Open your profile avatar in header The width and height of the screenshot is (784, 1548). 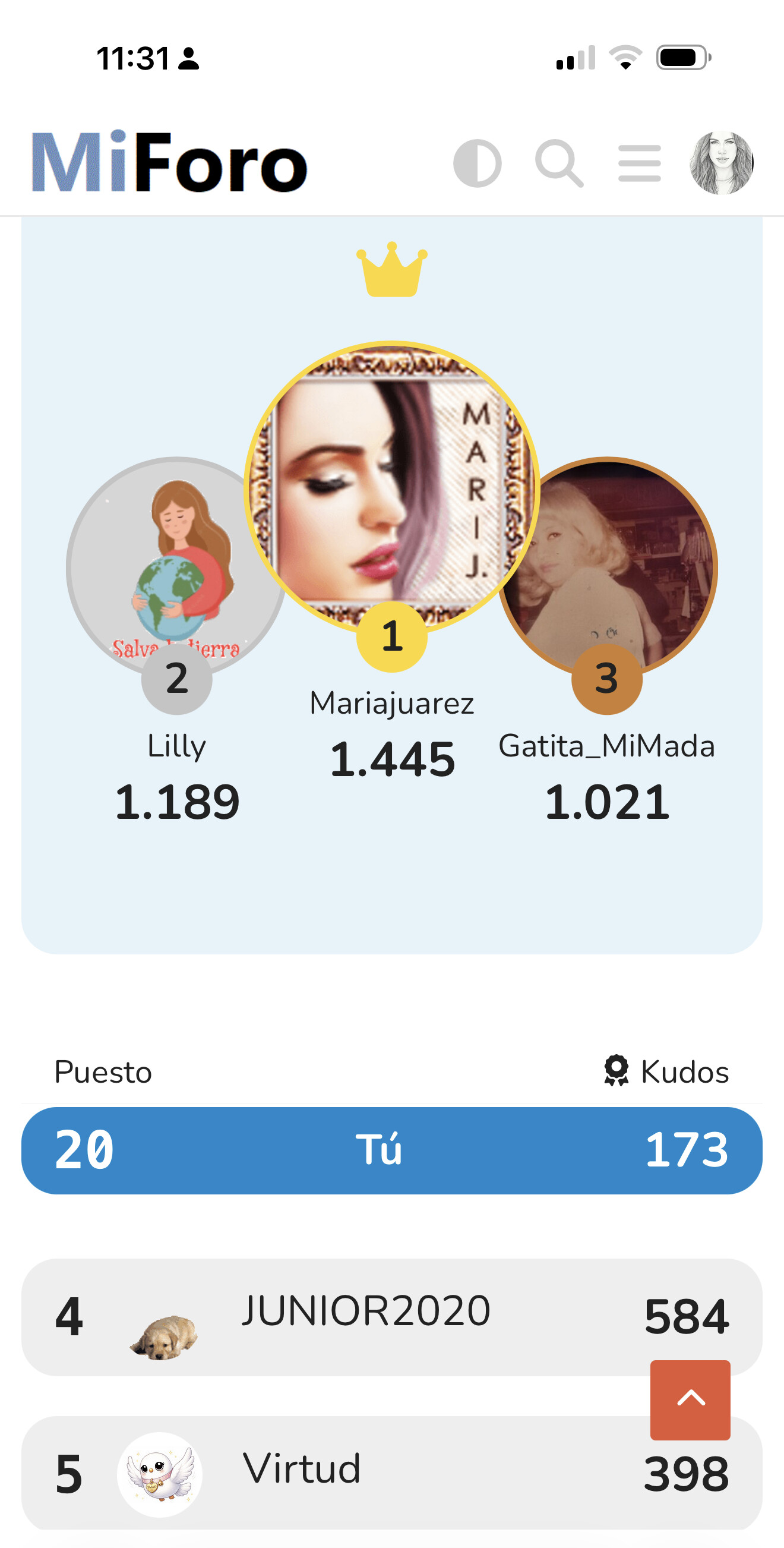tap(721, 163)
